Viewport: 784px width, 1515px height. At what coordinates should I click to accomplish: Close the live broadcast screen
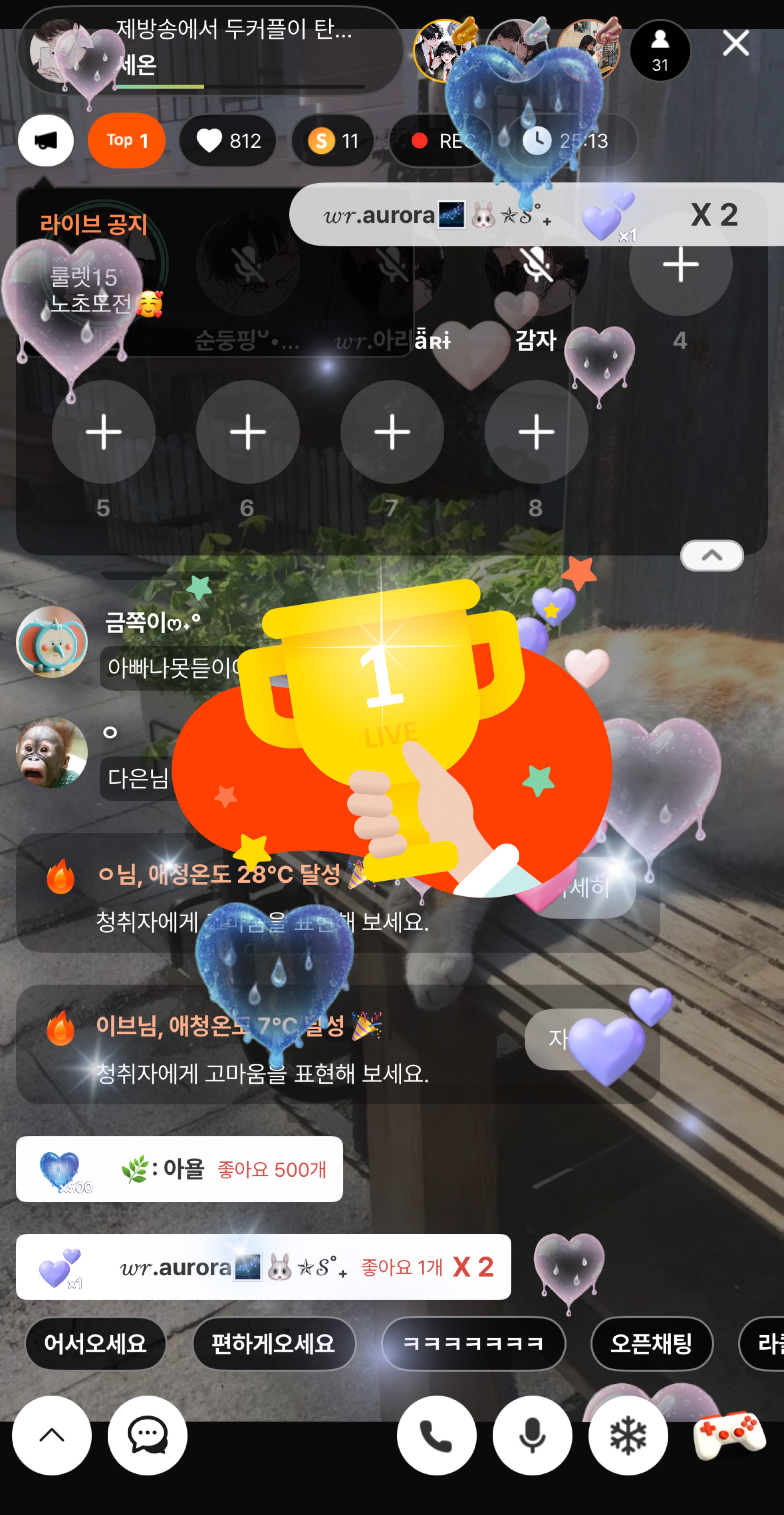[735, 43]
